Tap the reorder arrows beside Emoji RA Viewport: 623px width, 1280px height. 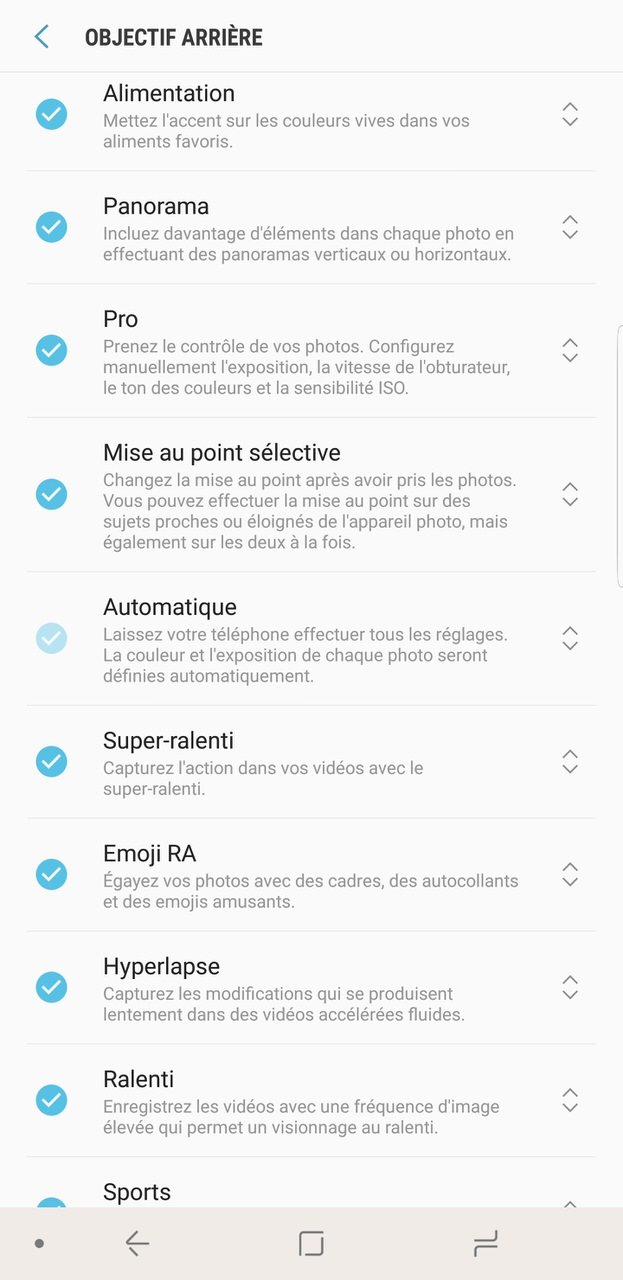click(x=570, y=874)
